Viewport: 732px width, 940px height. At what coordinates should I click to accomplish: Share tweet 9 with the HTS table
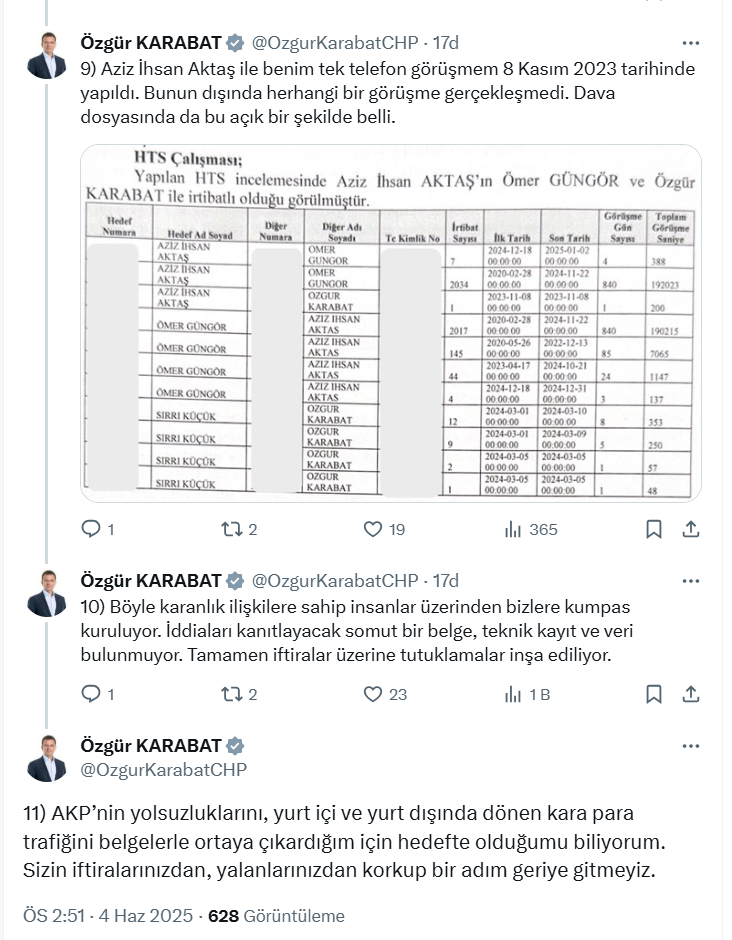[x=691, y=529]
